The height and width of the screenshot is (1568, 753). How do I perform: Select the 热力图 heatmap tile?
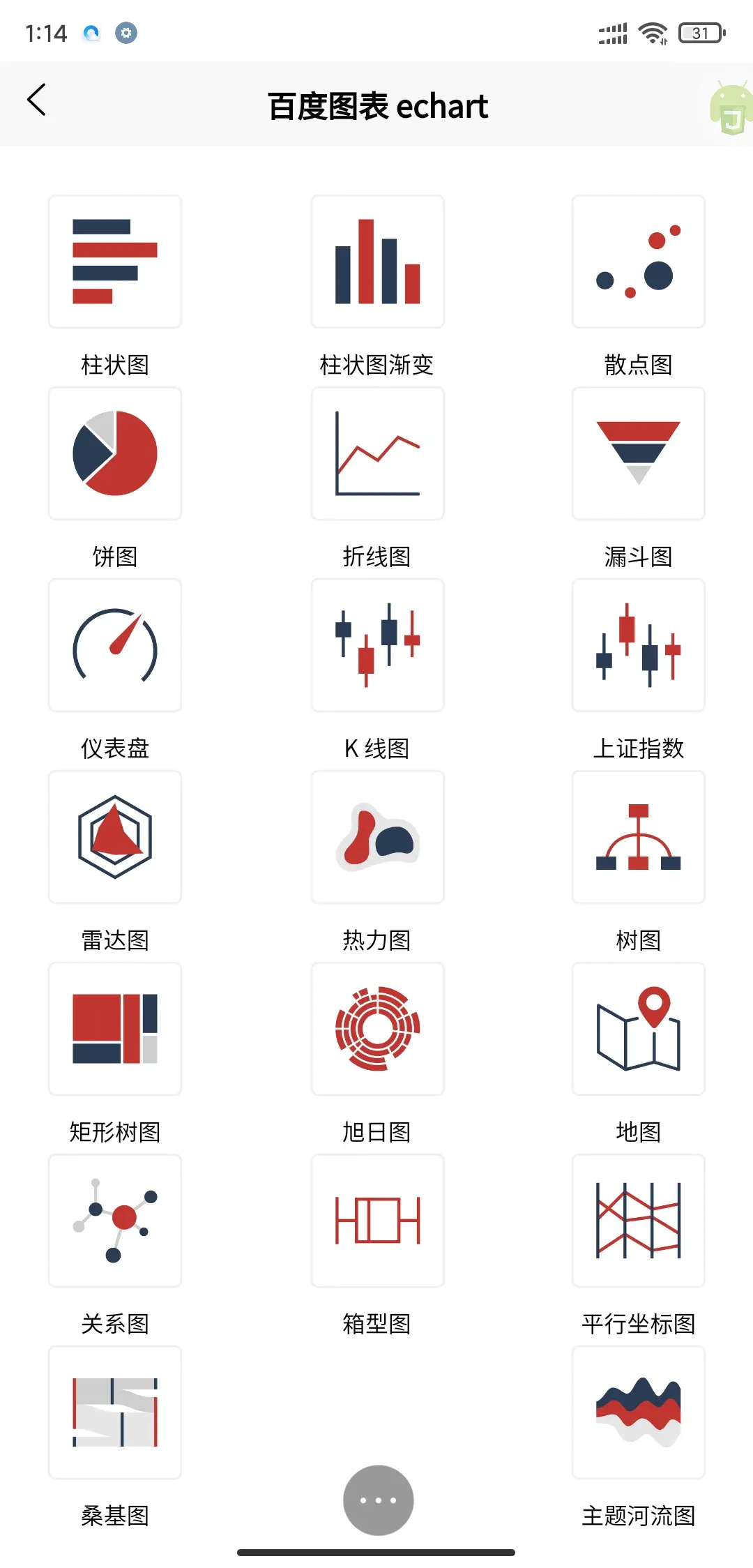pos(377,837)
